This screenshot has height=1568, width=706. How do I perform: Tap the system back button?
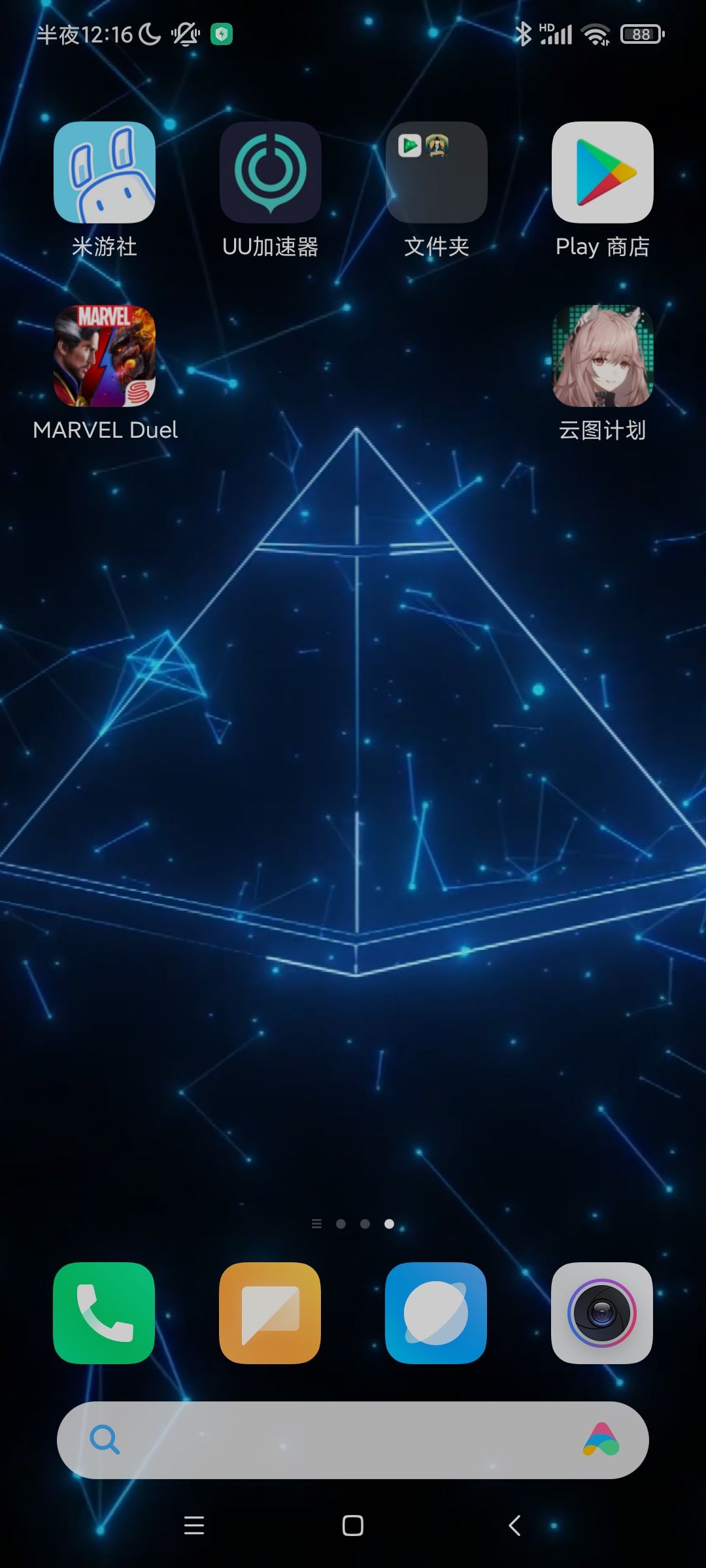tap(514, 1526)
